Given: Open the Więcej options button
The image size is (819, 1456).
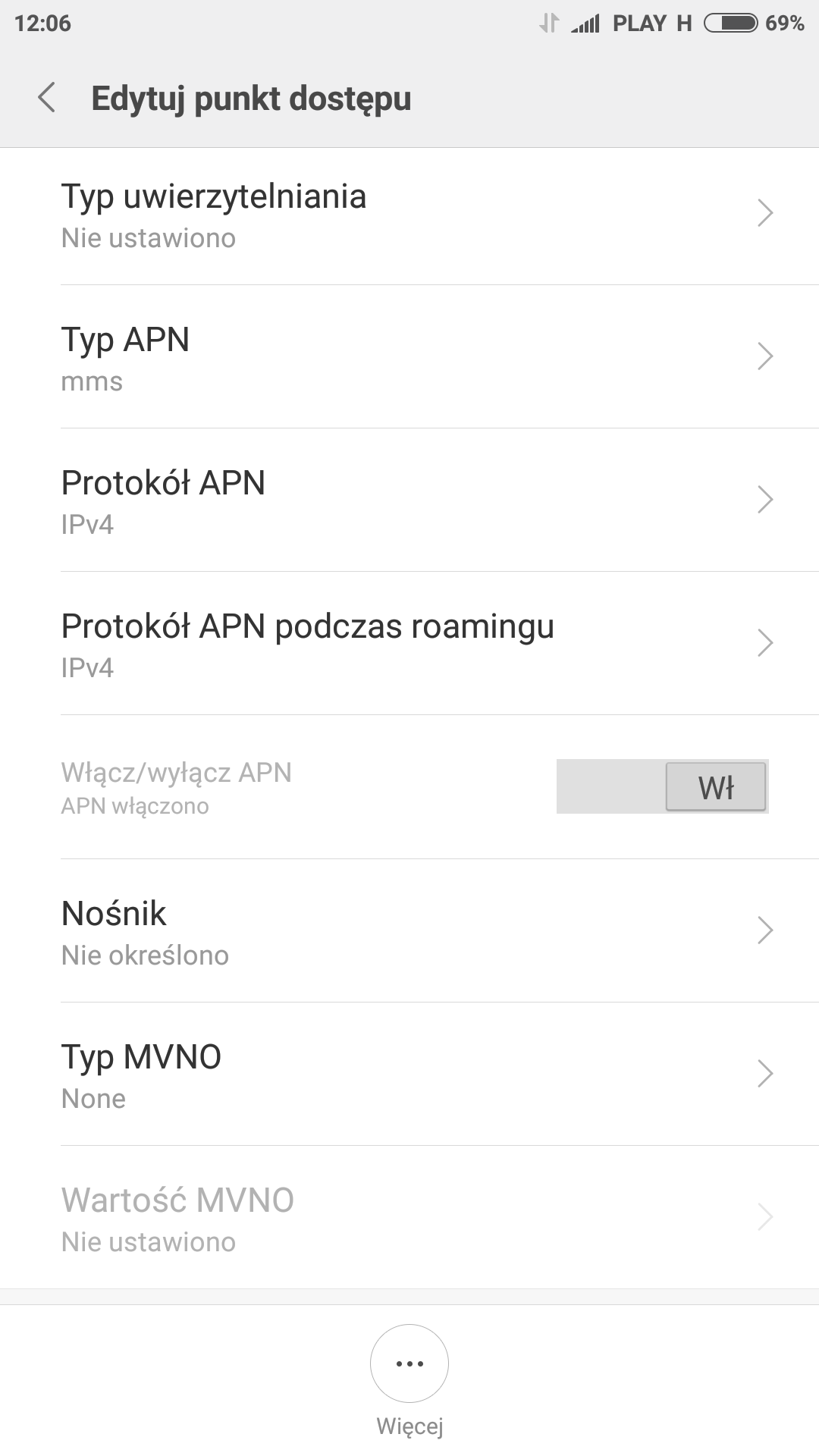Looking at the screenshot, I should [409, 1363].
